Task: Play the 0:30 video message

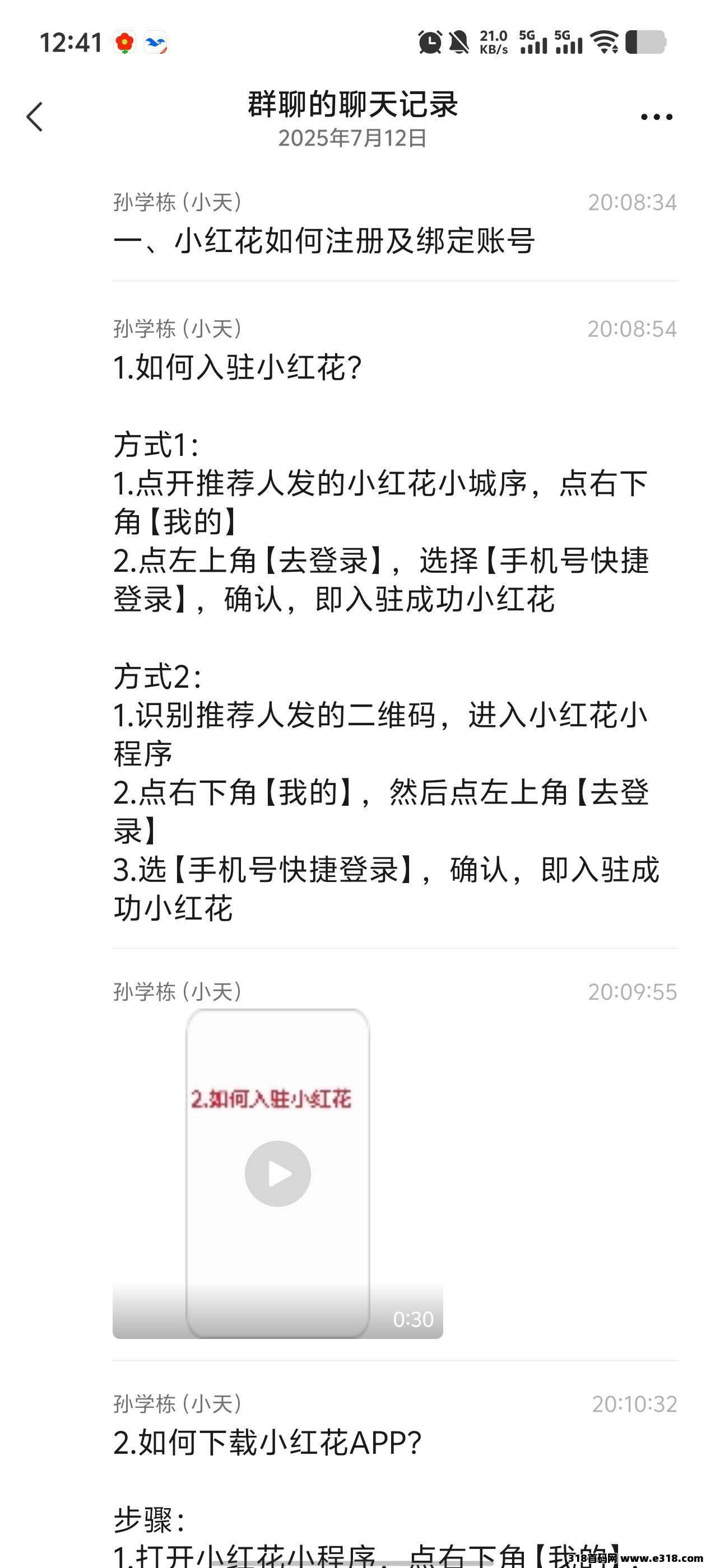Action: click(x=278, y=1173)
